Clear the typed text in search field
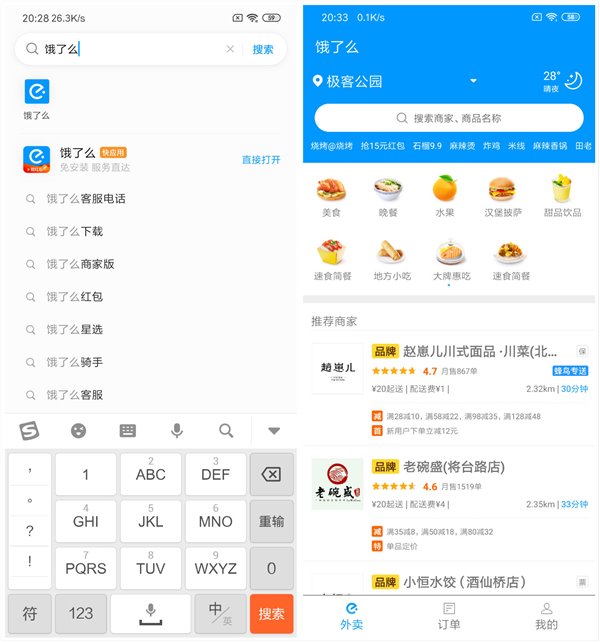600x642 pixels. coord(230,49)
